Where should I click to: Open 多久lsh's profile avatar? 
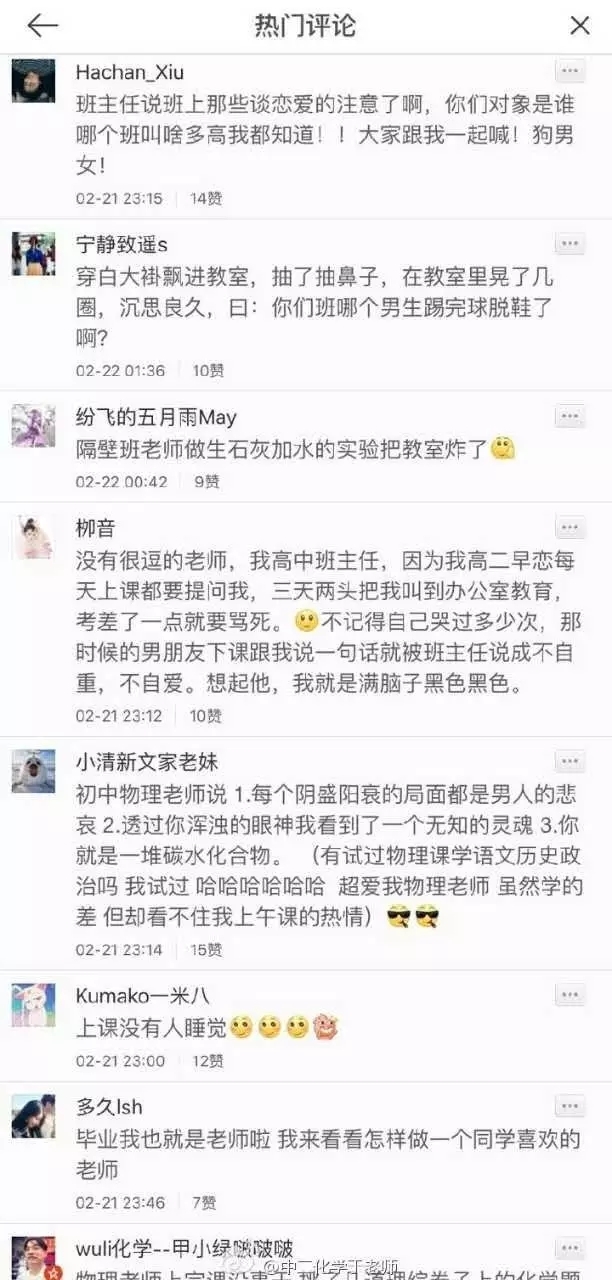(33, 1116)
